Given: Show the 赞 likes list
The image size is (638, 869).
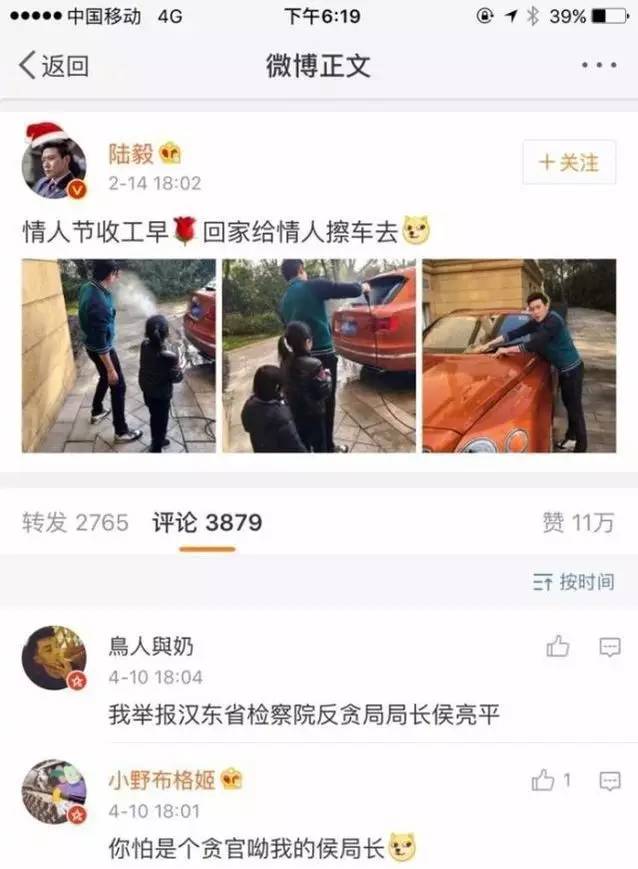Looking at the screenshot, I should 578,522.
